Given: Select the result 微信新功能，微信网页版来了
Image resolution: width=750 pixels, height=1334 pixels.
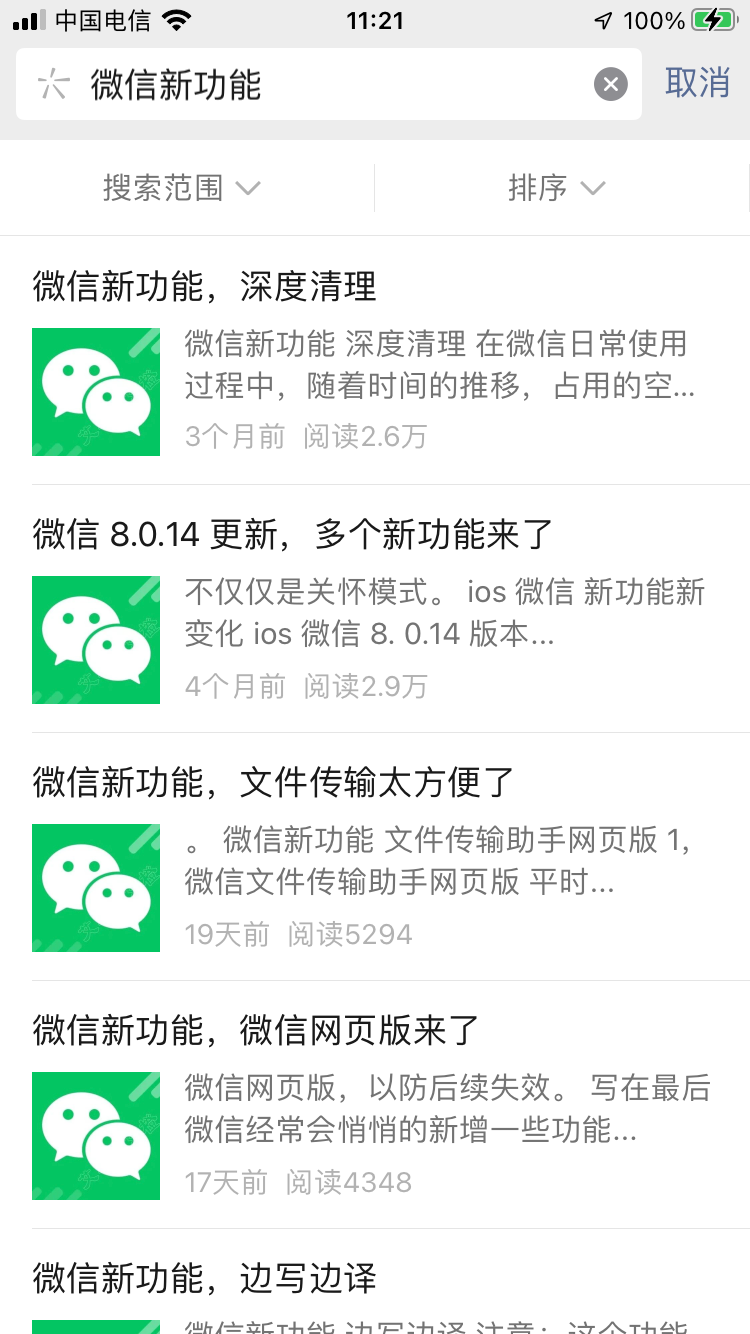Looking at the screenshot, I should [x=256, y=1030].
